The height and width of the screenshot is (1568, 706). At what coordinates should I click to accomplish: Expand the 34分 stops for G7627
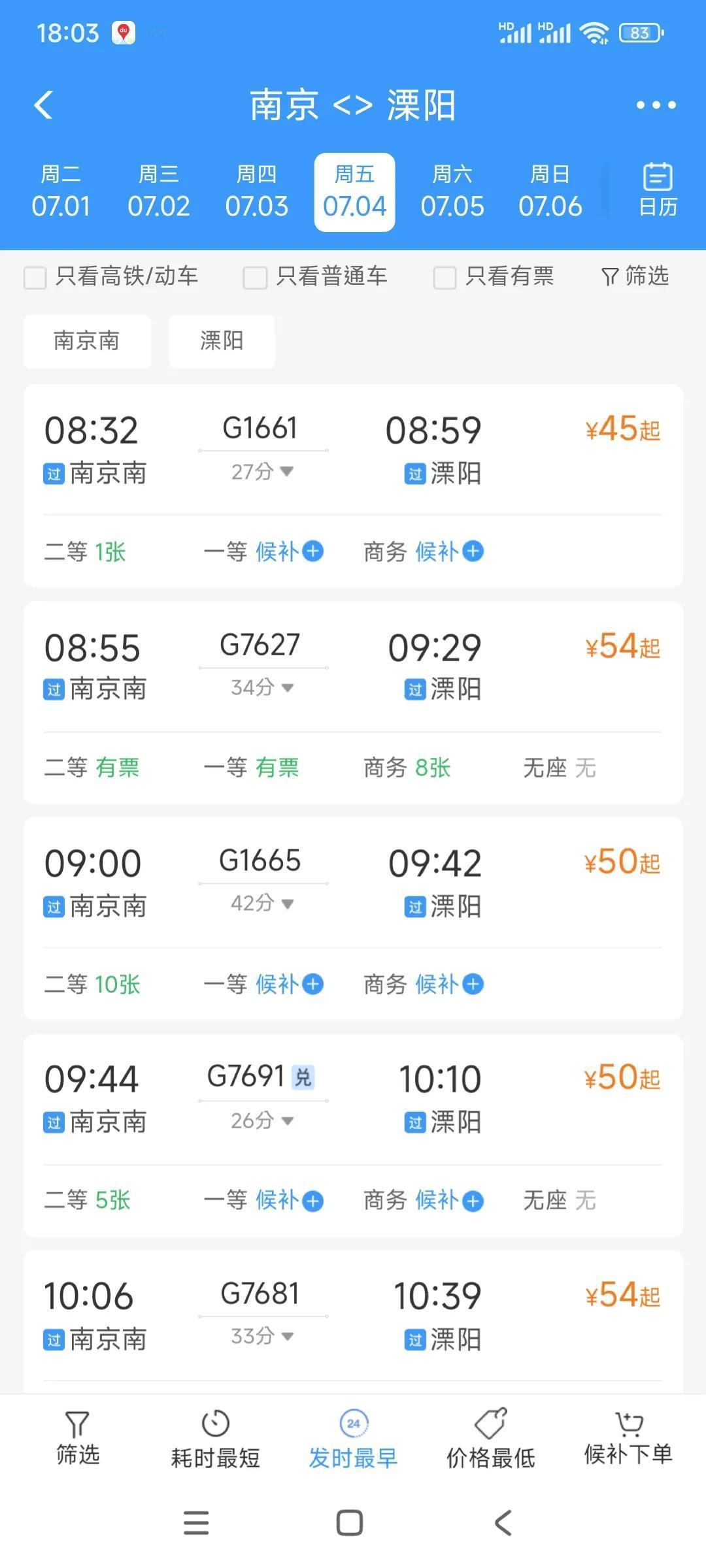261,687
